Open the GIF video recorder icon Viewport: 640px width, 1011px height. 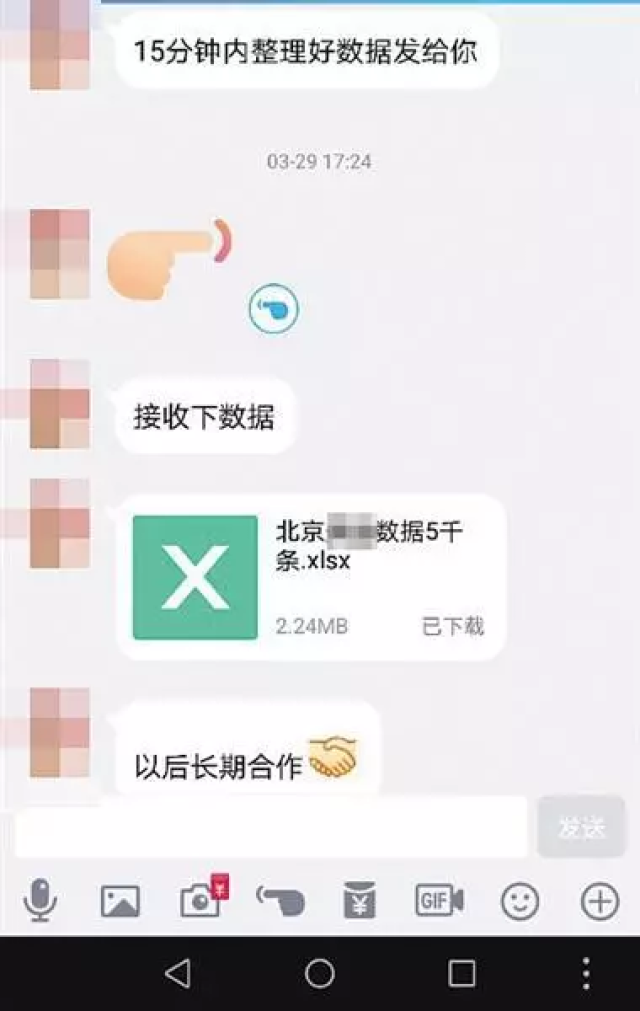439,901
